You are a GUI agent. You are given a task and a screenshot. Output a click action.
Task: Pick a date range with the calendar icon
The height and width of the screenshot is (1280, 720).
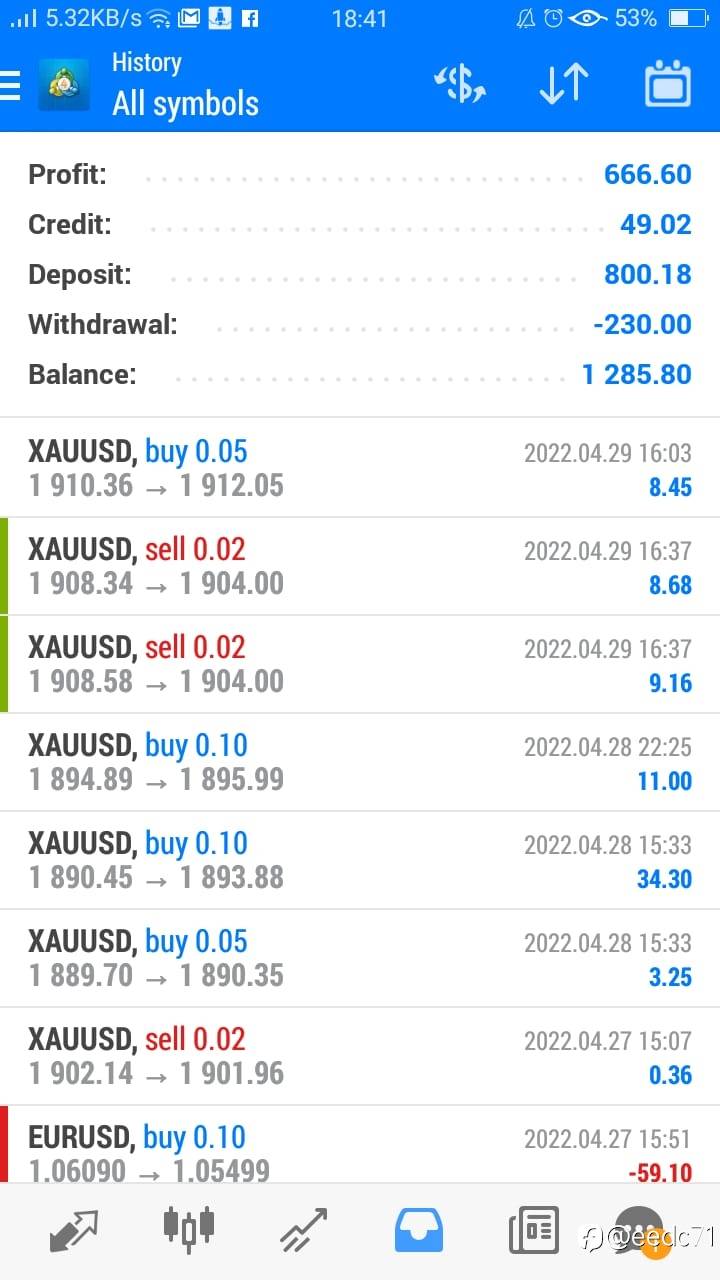point(668,84)
